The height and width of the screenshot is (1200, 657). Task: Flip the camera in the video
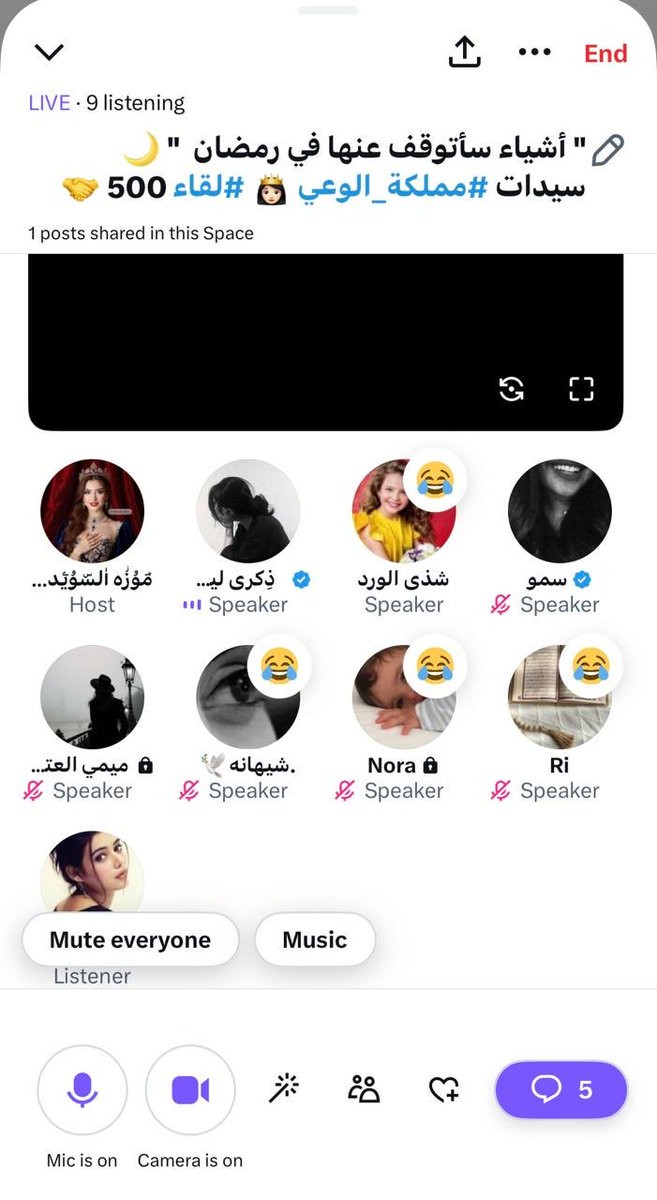(x=512, y=390)
